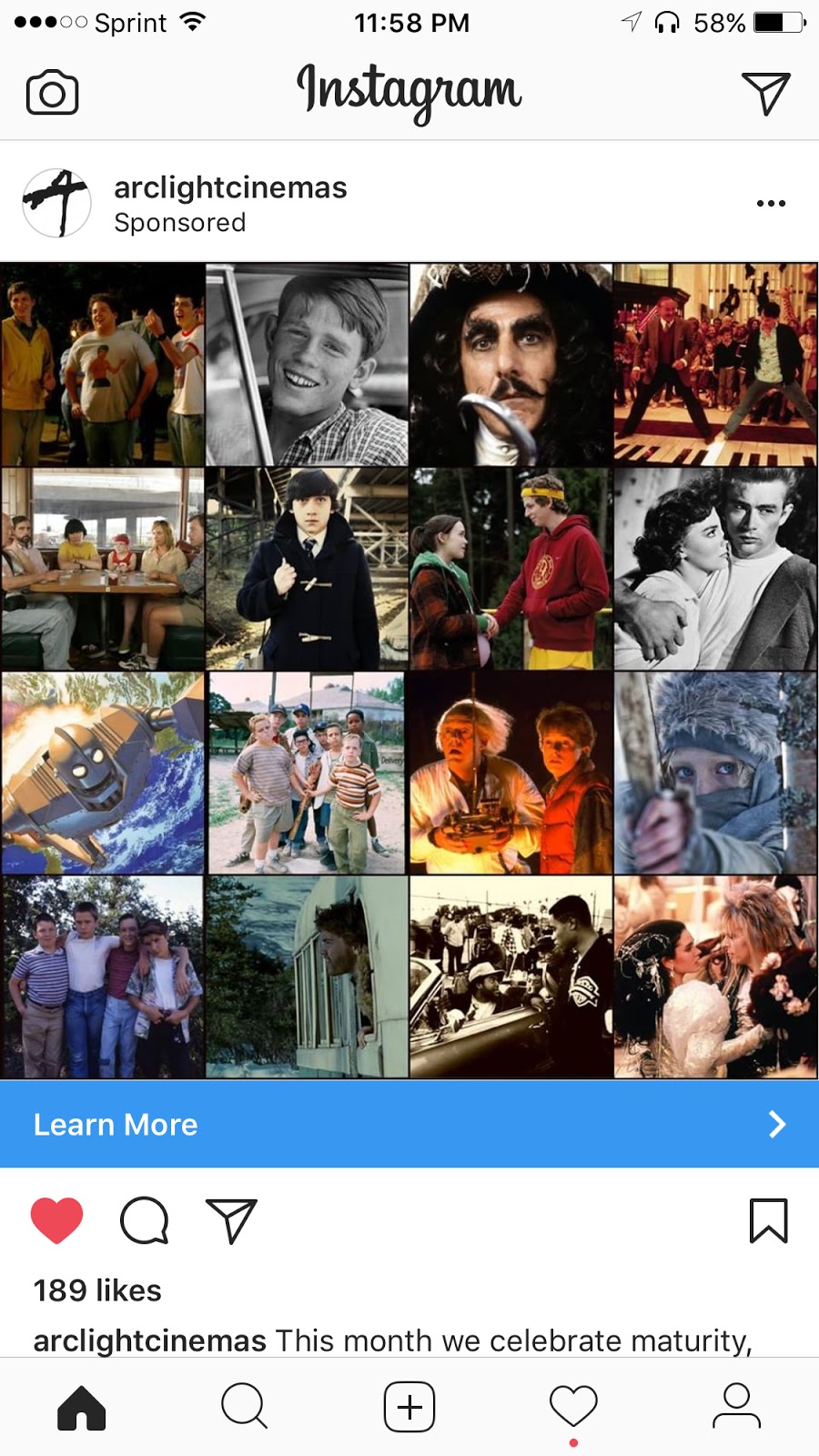Screen dimensions: 819x1456
Task: Switch to the Search tab
Action: click(x=245, y=1407)
